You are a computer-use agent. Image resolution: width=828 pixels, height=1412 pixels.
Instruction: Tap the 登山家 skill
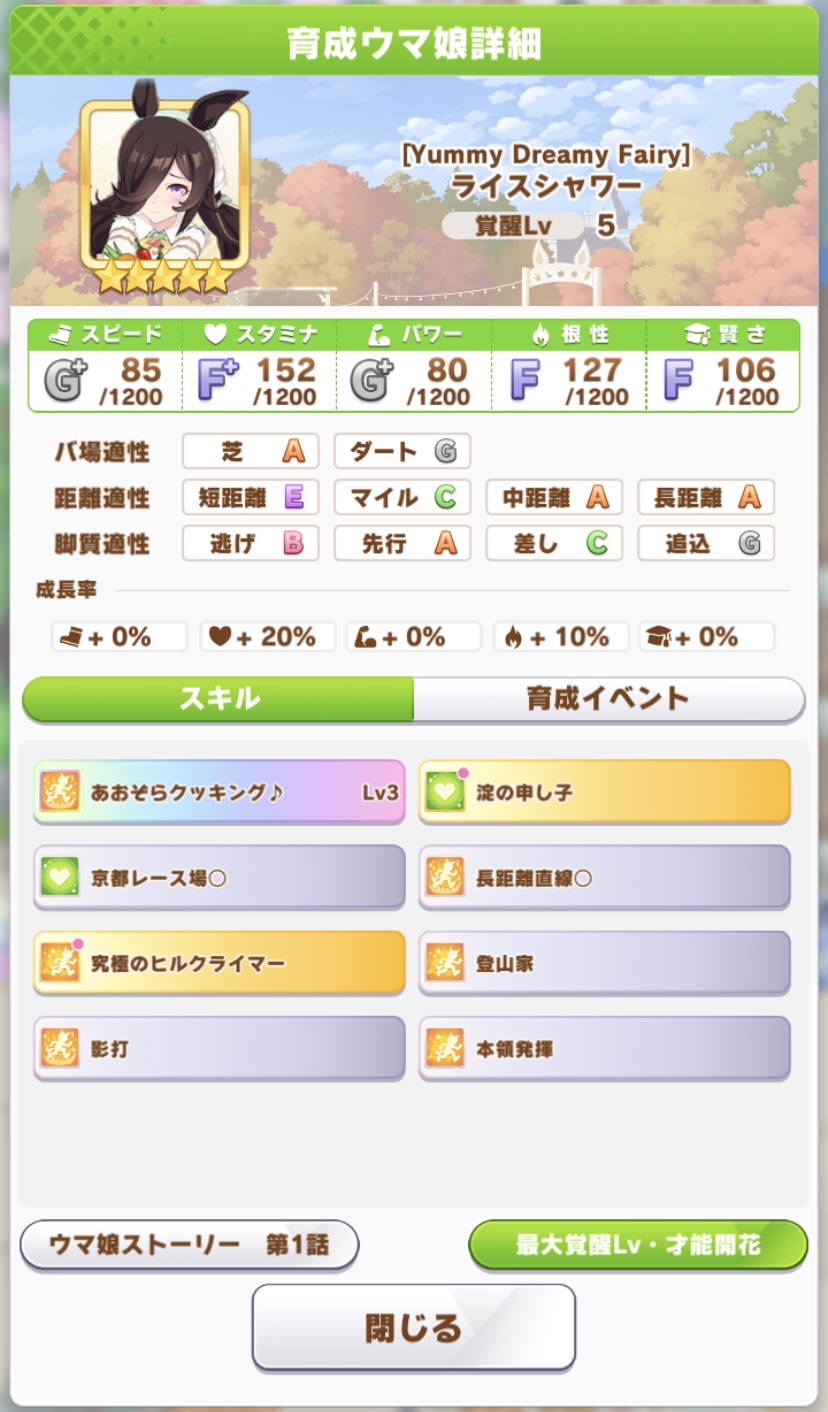click(x=604, y=963)
